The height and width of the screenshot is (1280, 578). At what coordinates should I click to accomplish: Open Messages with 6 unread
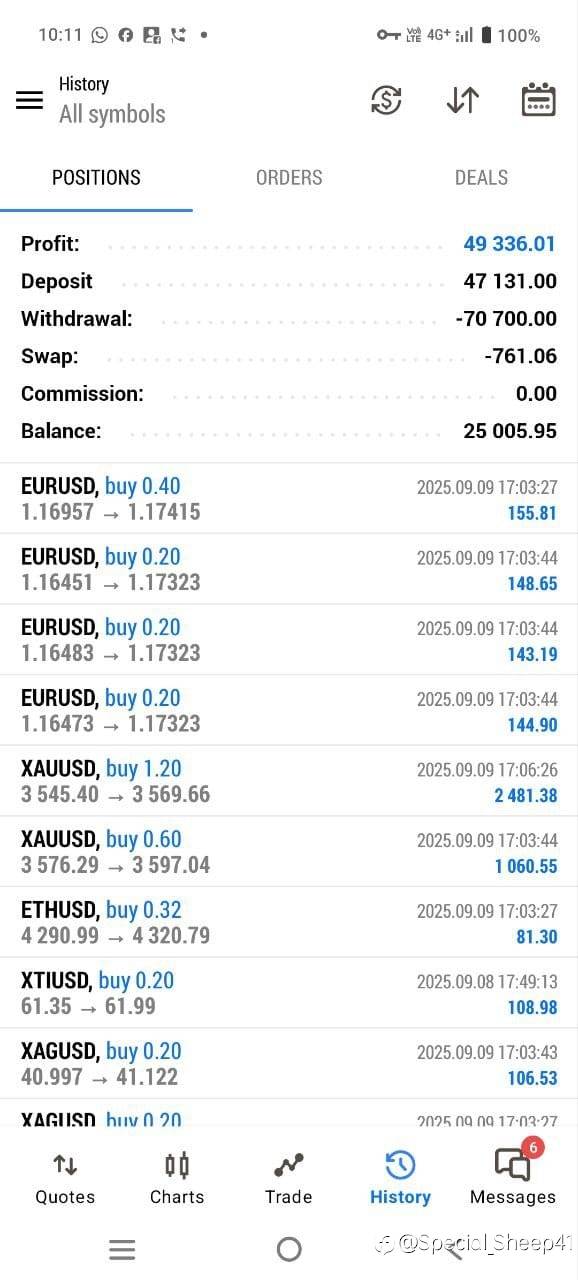click(x=512, y=1178)
